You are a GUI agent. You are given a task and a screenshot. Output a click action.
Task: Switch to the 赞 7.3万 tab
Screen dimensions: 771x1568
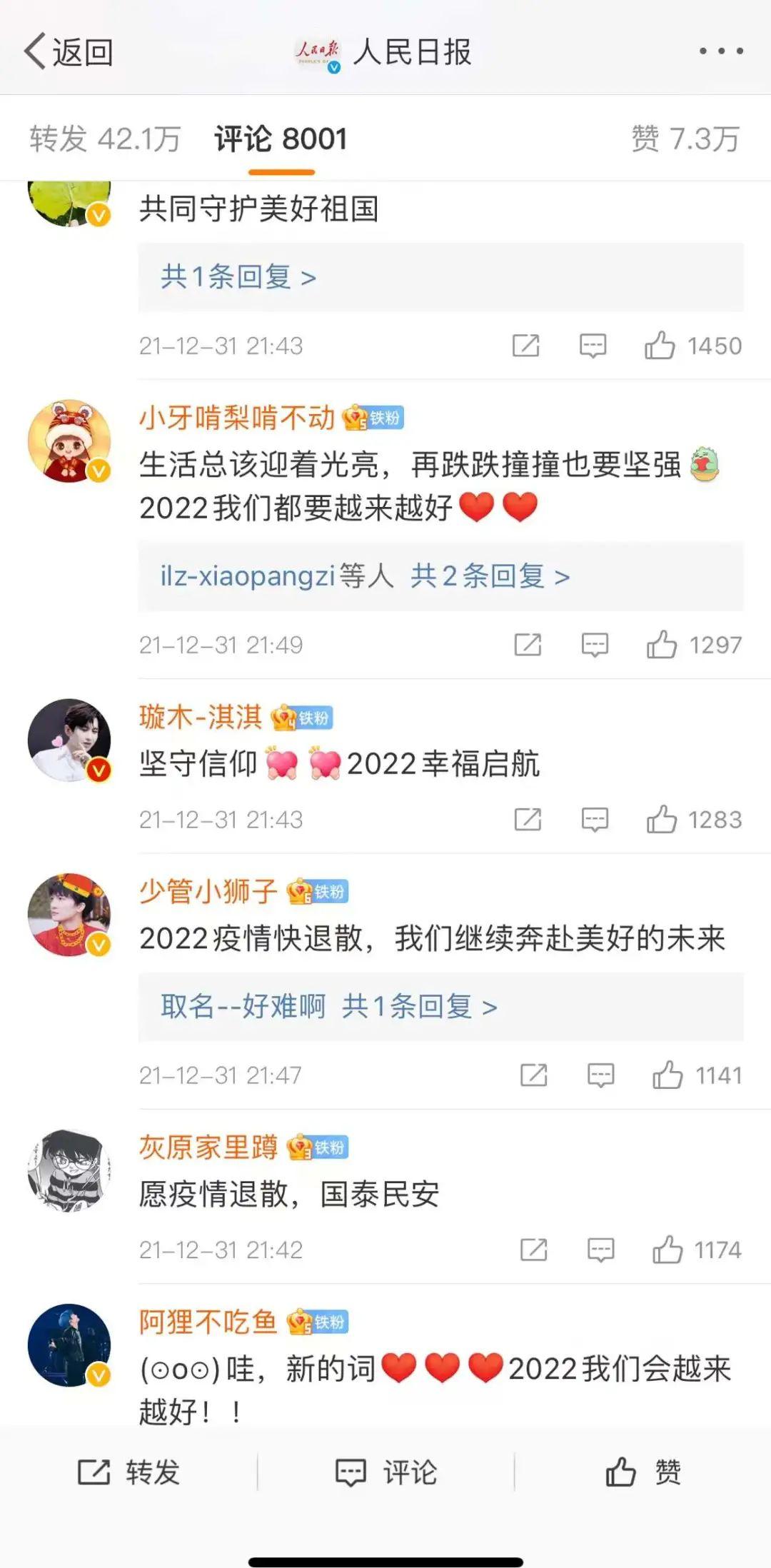tap(685, 139)
